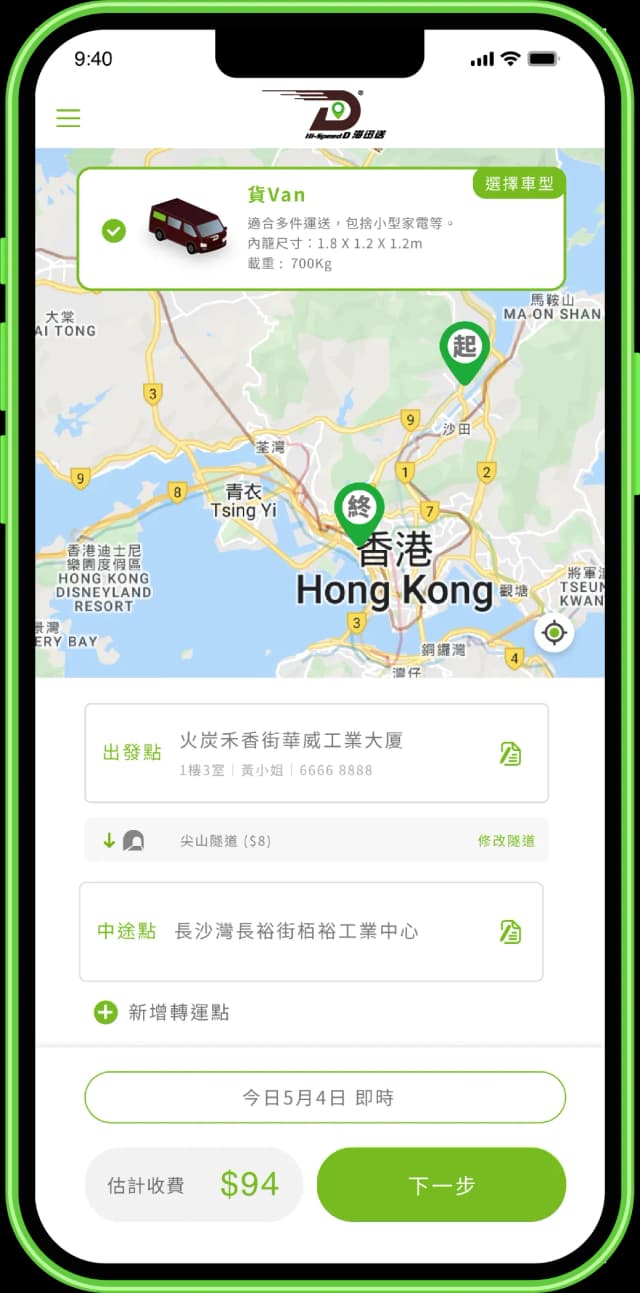This screenshot has width=640, height=1293.
Task: Open the hamburger drawer menu
Action: point(68,118)
